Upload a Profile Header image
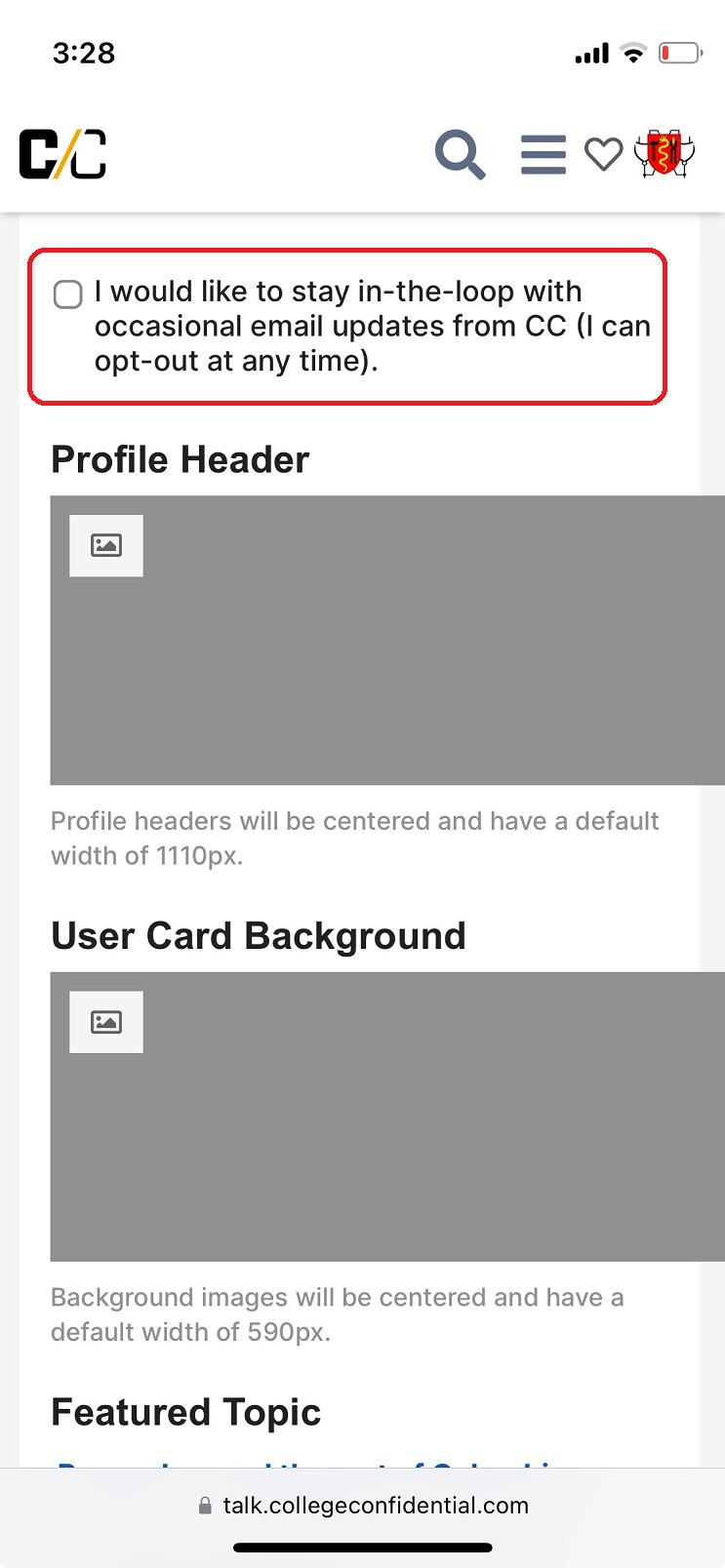The image size is (725, 1568). click(x=106, y=545)
